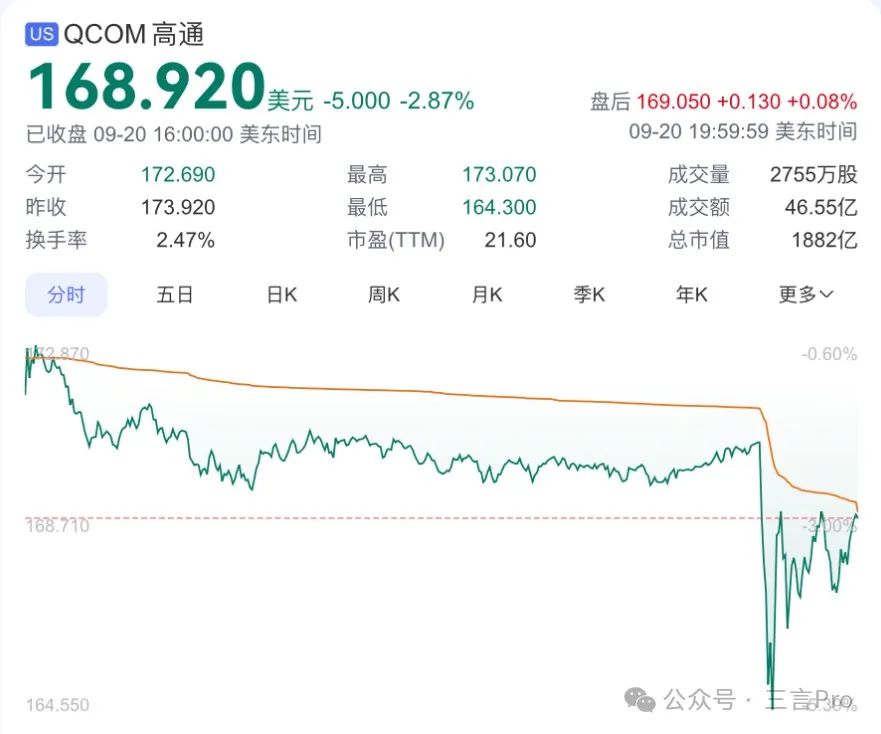Select the 分时 intraday chart tab
The image size is (881, 734).
click(x=66, y=295)
